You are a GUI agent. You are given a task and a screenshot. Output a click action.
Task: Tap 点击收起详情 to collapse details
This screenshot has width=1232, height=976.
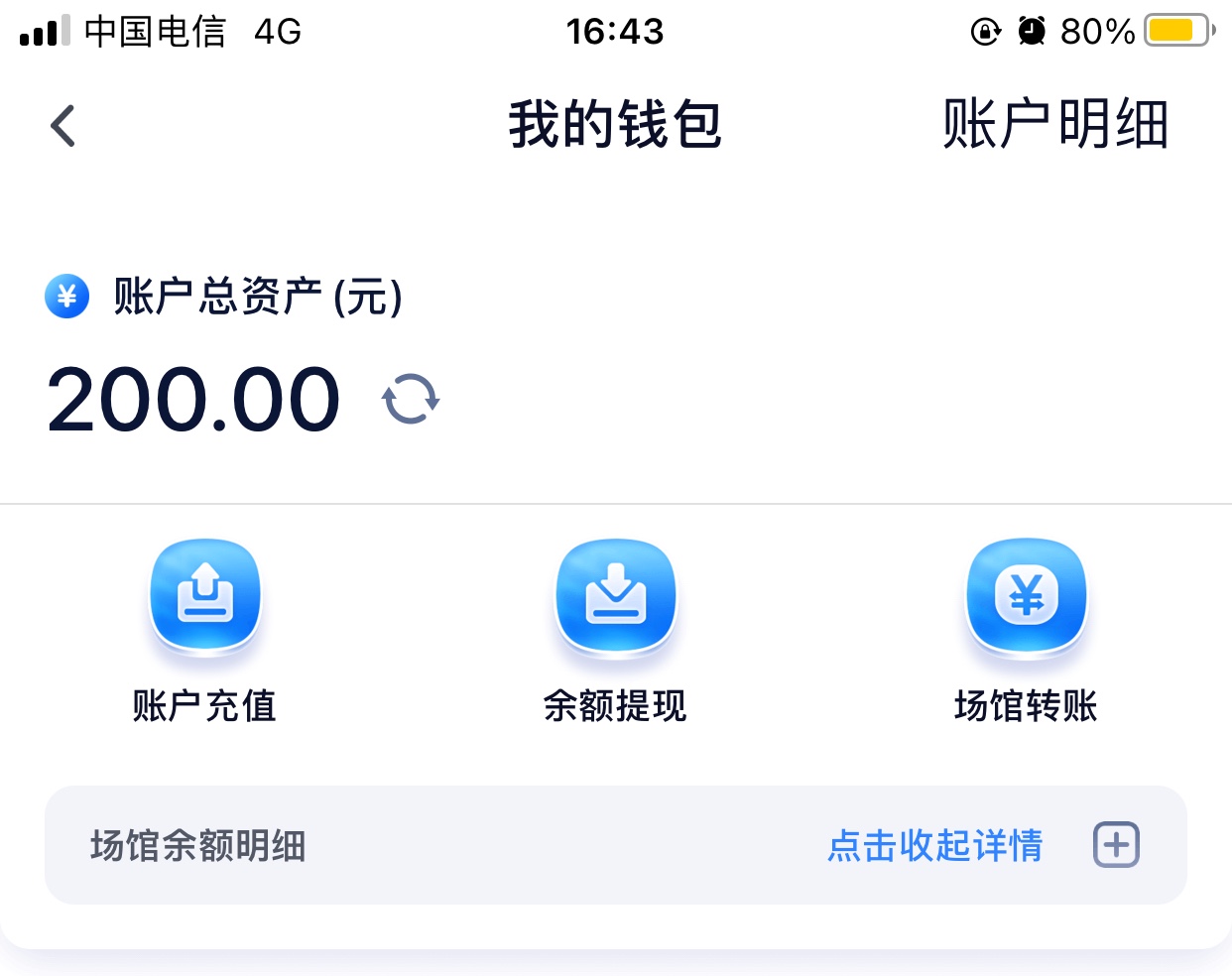[x=934, y=846]
